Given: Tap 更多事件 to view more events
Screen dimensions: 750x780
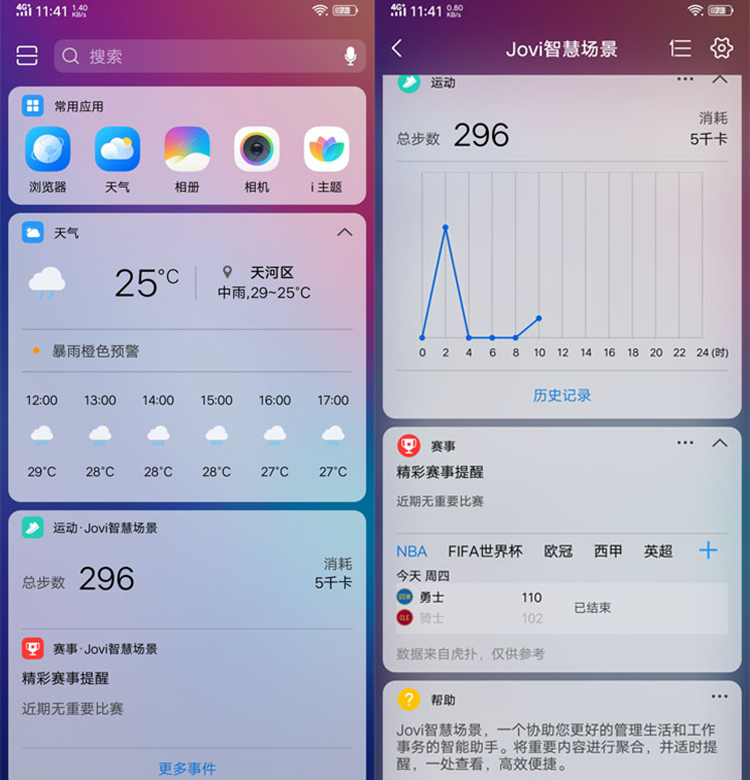Looking at the screenshot, I should point(186,768).
